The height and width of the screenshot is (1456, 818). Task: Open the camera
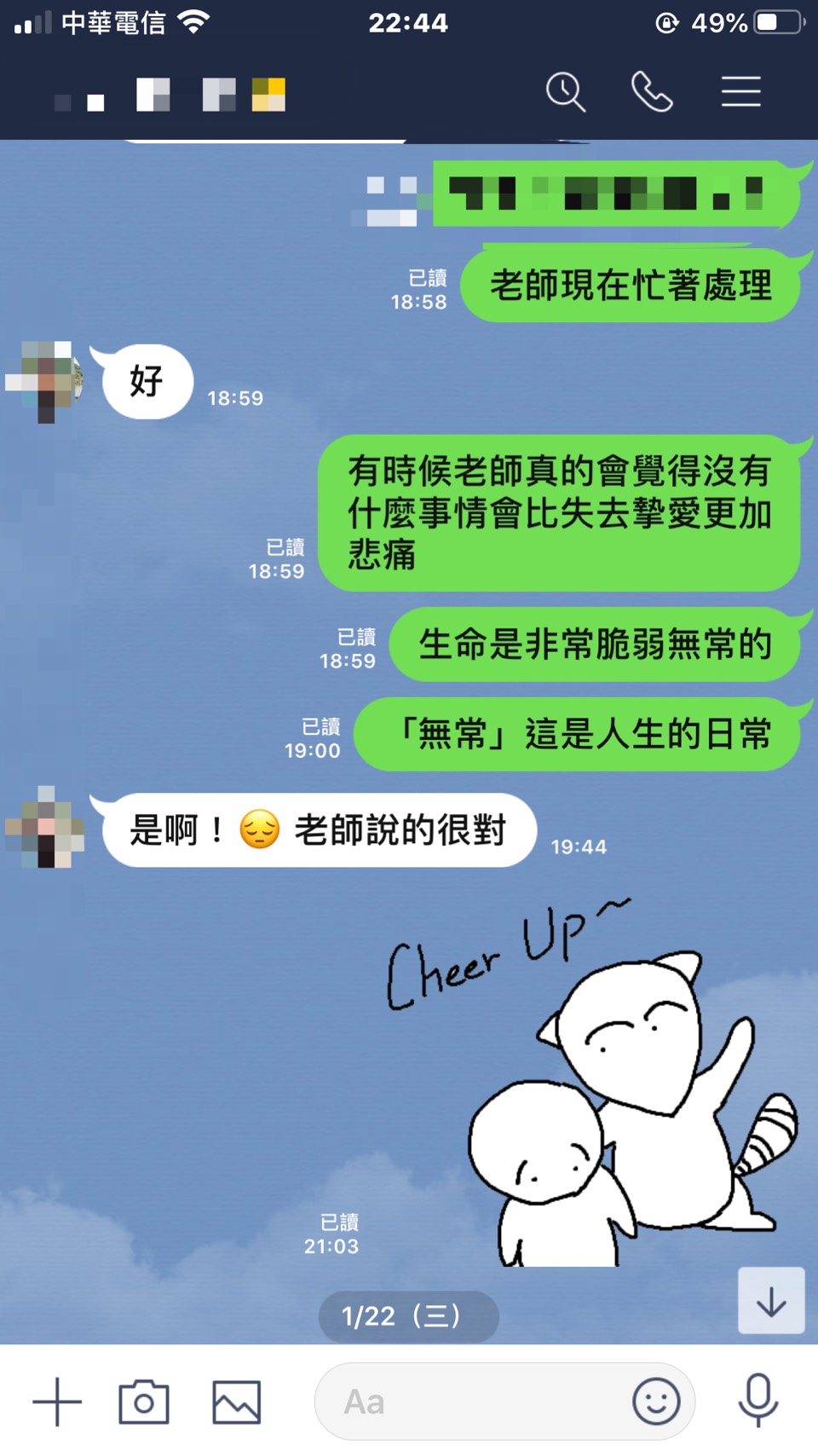144,1401
